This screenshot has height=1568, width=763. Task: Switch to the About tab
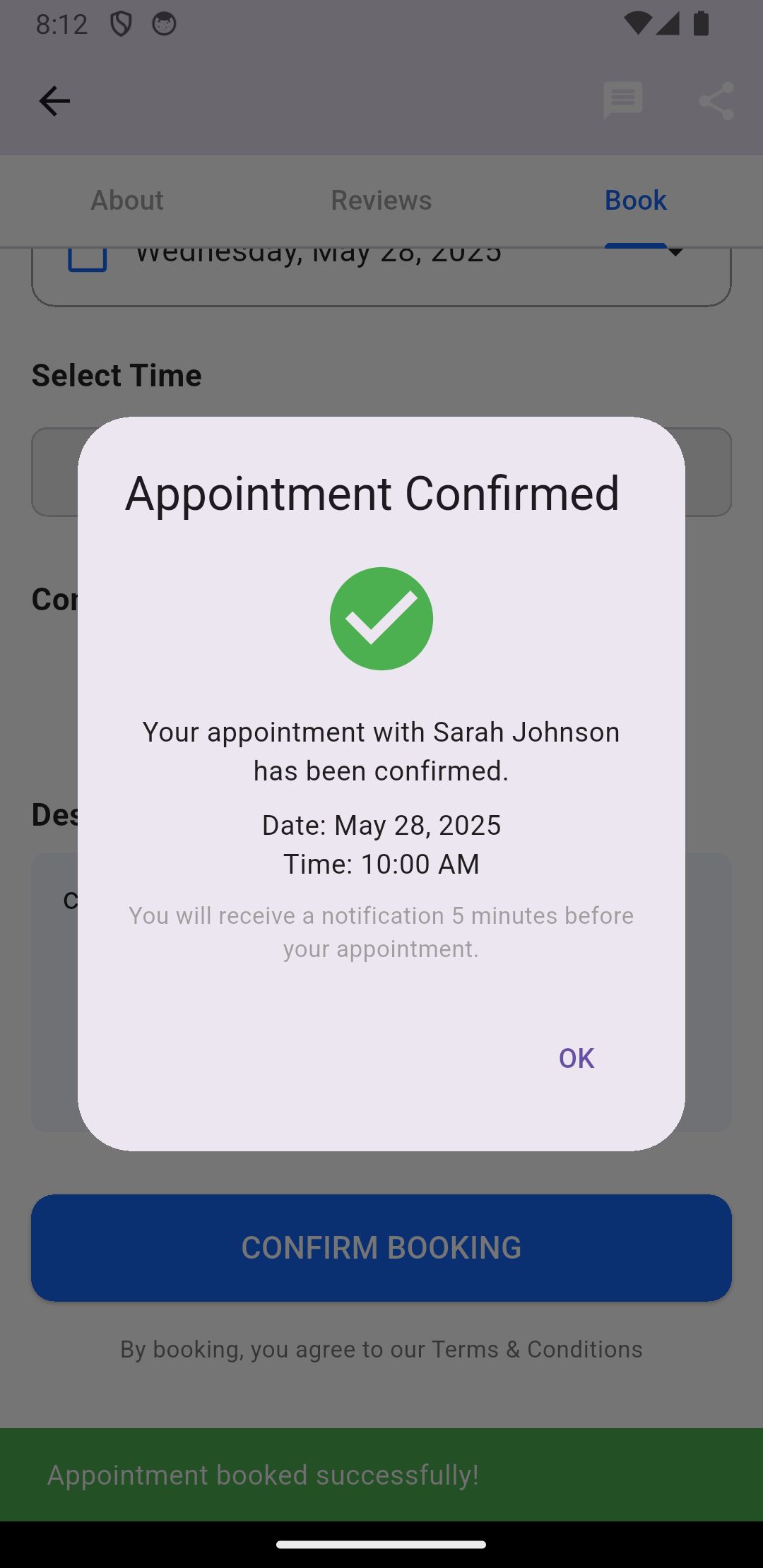coord(127,201)
